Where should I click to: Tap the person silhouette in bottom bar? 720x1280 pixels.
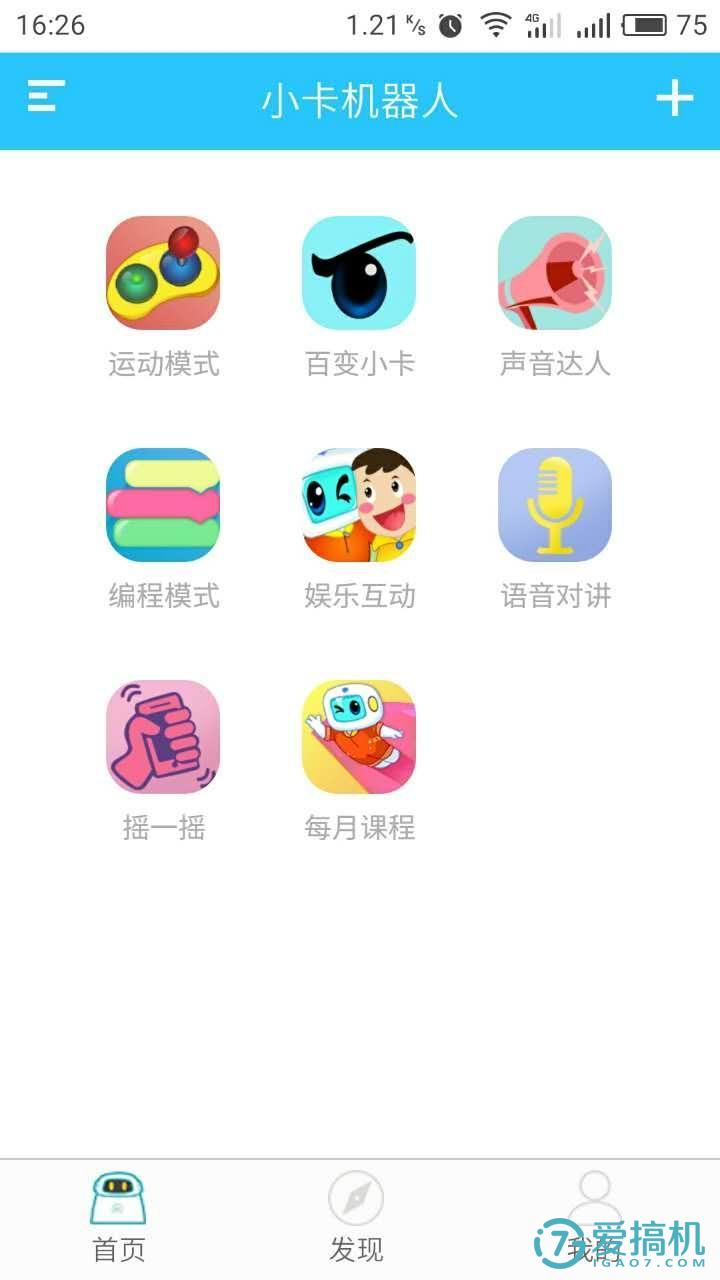595,1195
